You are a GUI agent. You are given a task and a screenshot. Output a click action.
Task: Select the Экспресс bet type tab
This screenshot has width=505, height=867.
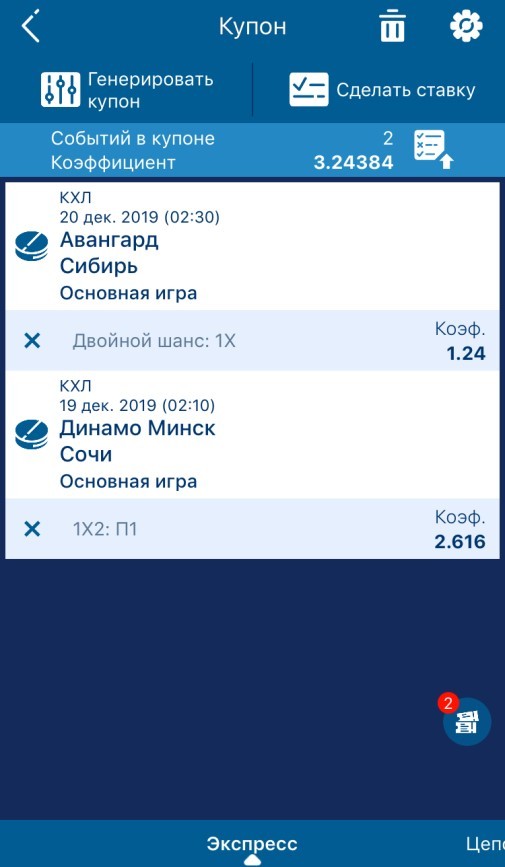(x=252, y=844)
